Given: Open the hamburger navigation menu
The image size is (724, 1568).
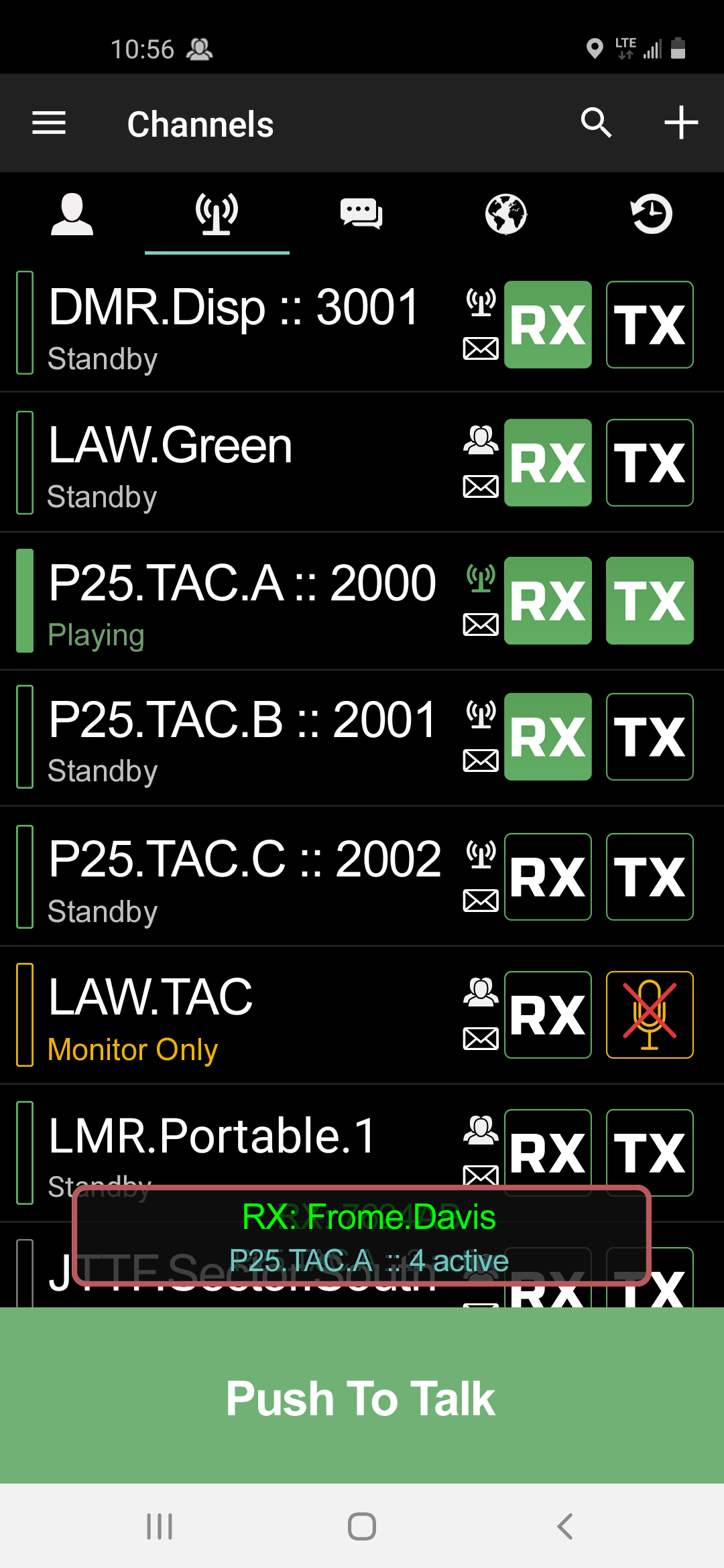Looking at the screenshot, I should tap(49, 123).
